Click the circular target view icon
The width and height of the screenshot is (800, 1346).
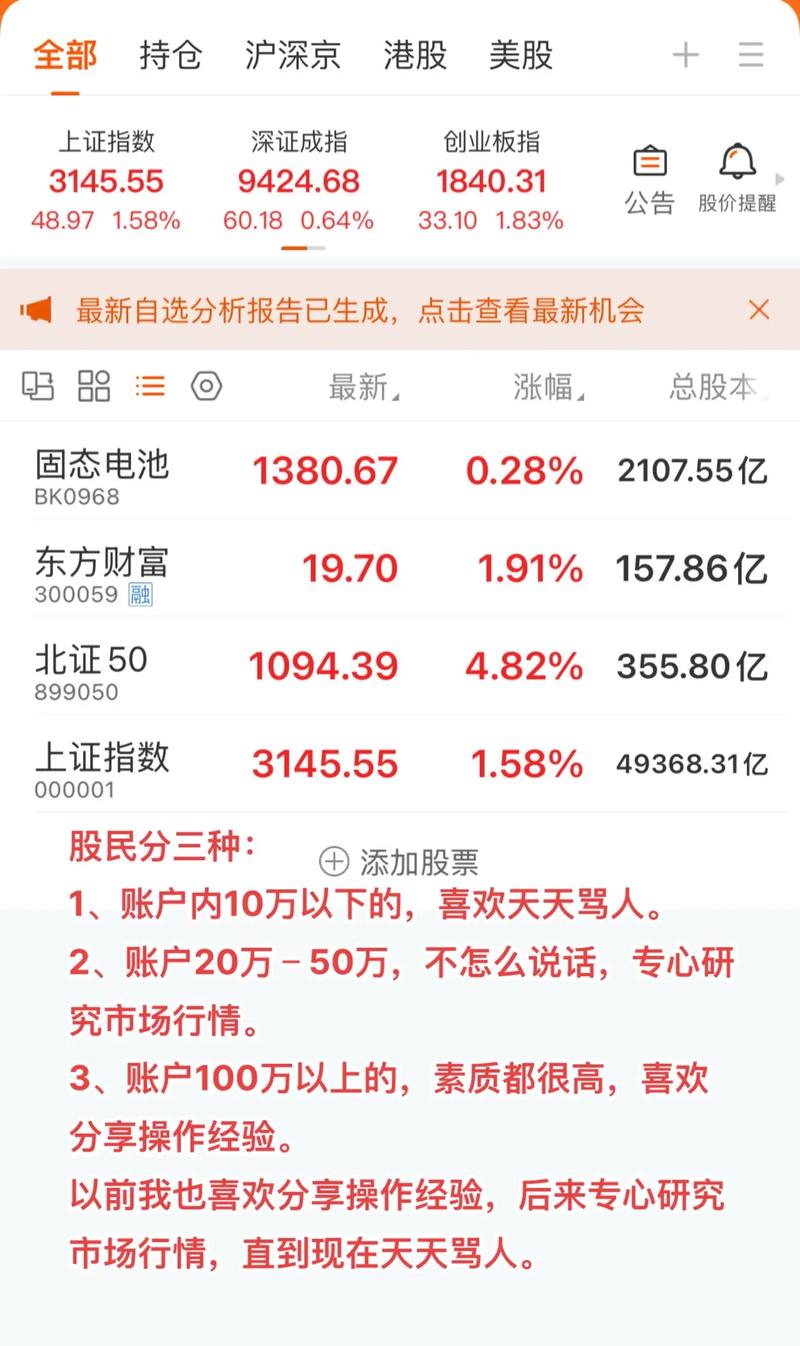pos(206,386)
